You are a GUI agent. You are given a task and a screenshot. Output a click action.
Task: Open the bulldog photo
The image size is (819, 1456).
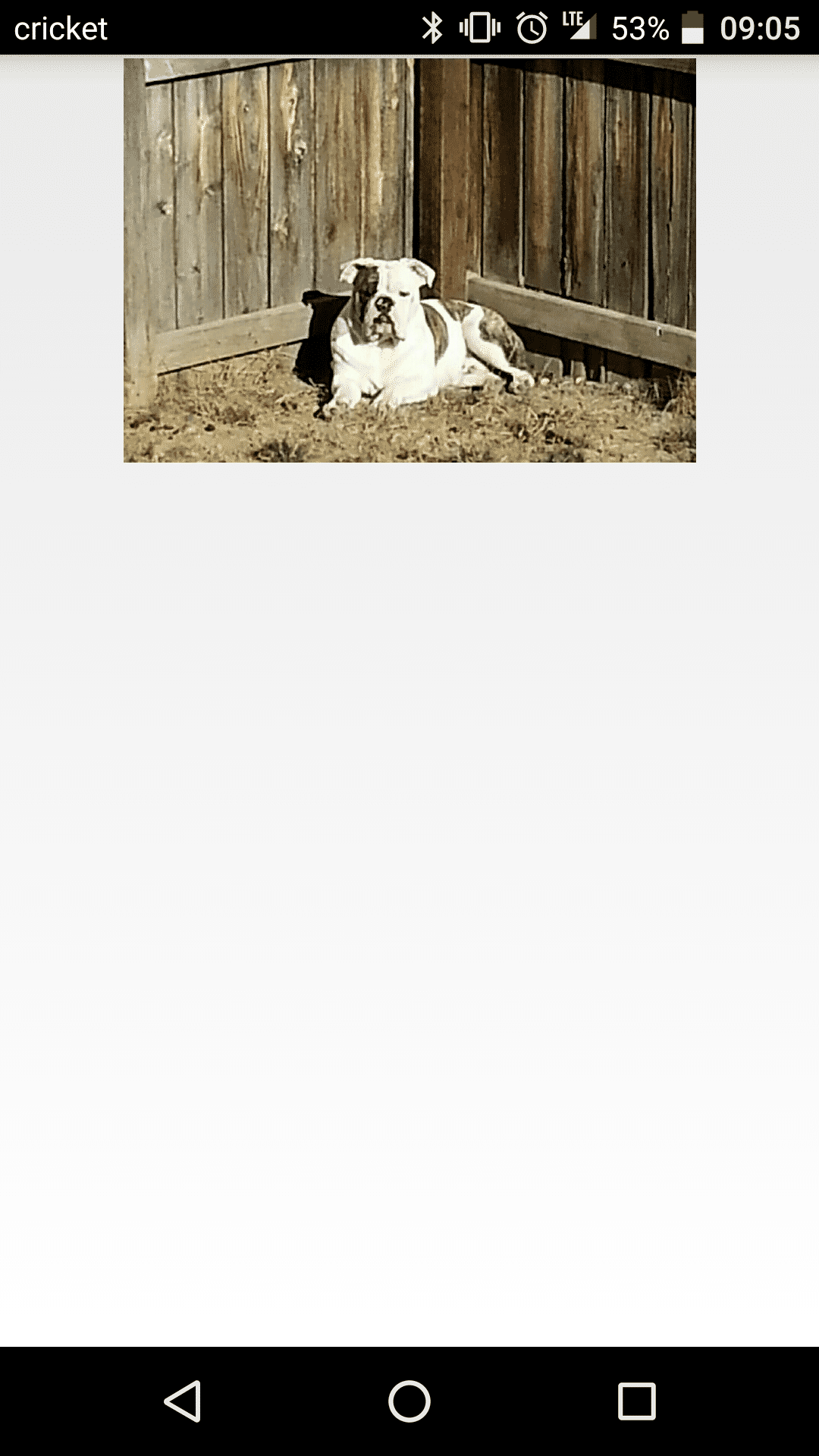(x=409, y=260)
